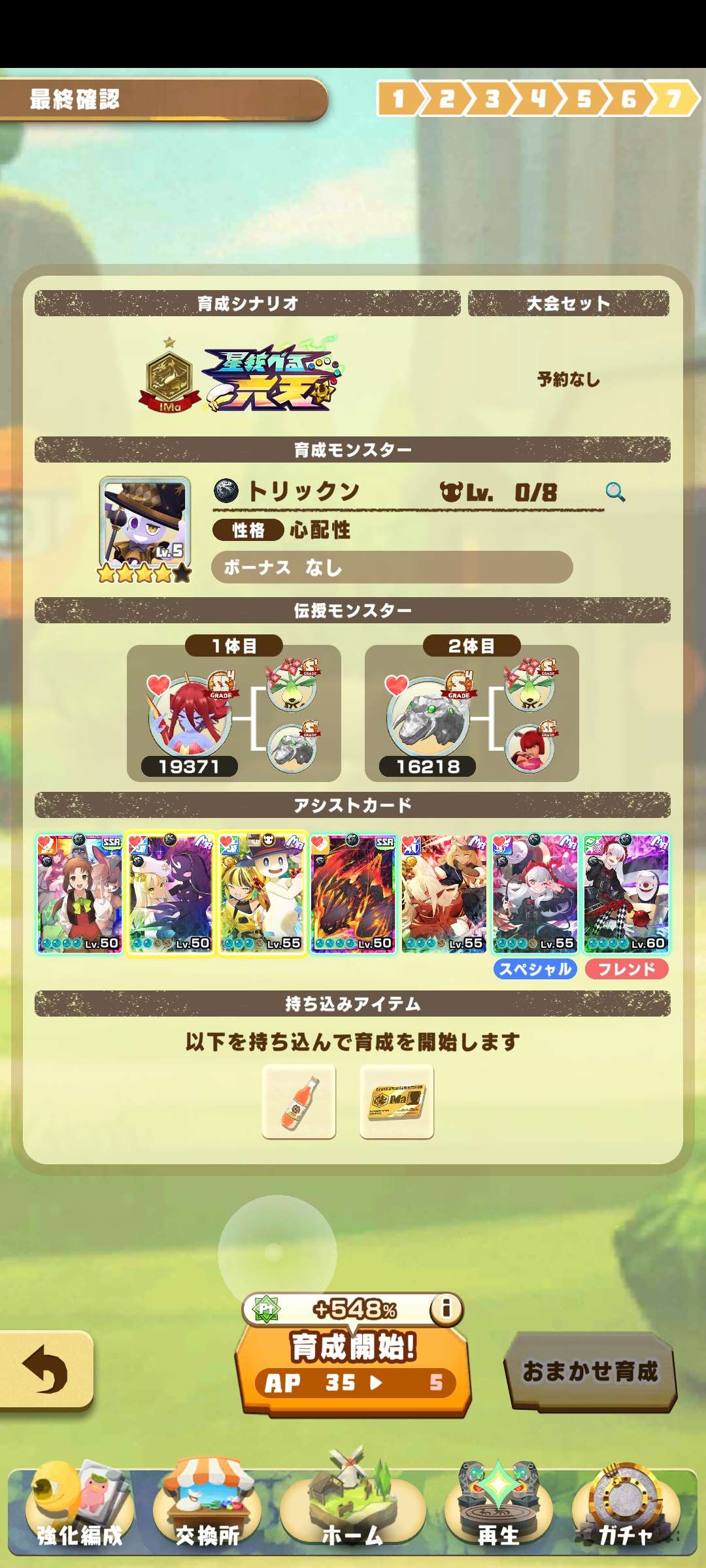View the フレンド assist card Lv.60
Image resolution: width=706 pixels, height=1568 pixels.
[626, 893]
